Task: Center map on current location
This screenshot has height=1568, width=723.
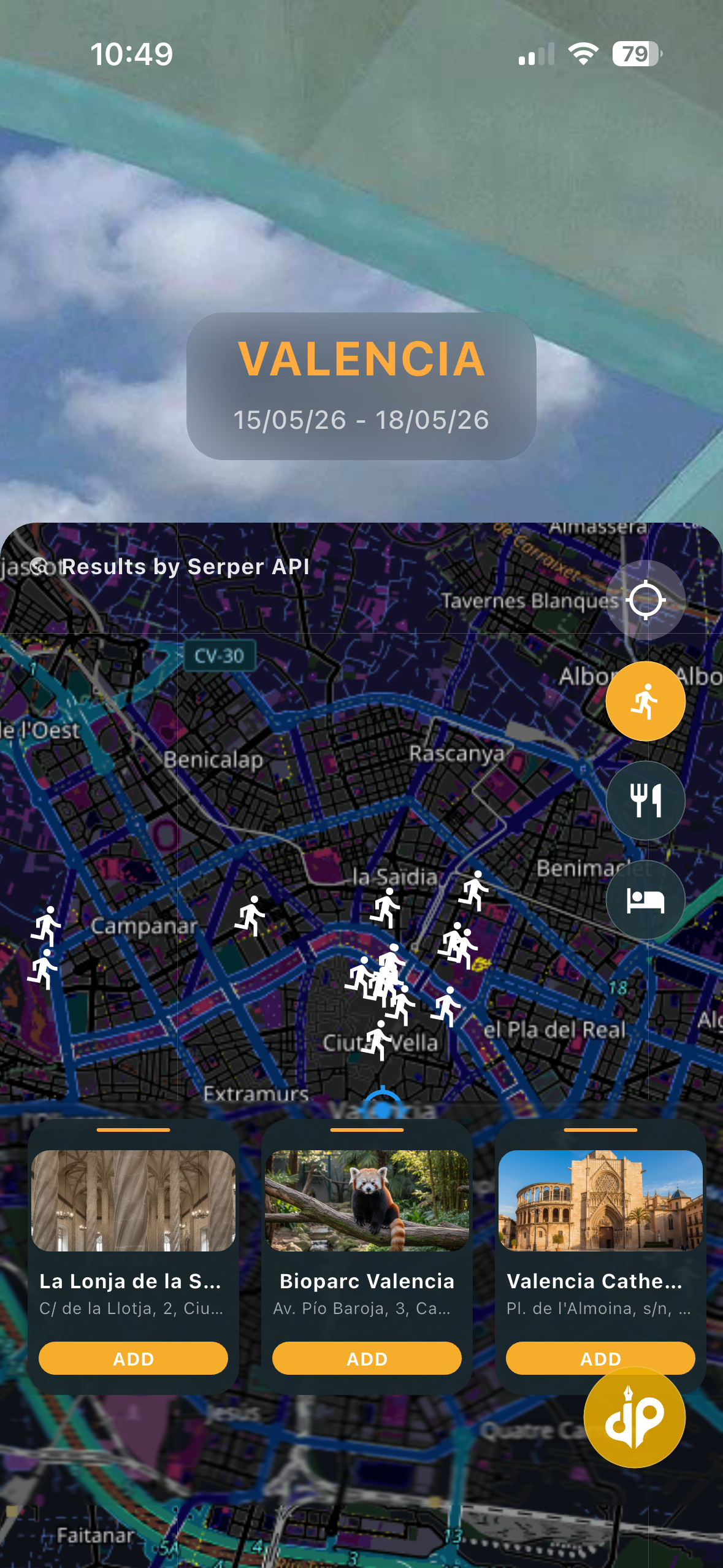Action: [645, 600]
